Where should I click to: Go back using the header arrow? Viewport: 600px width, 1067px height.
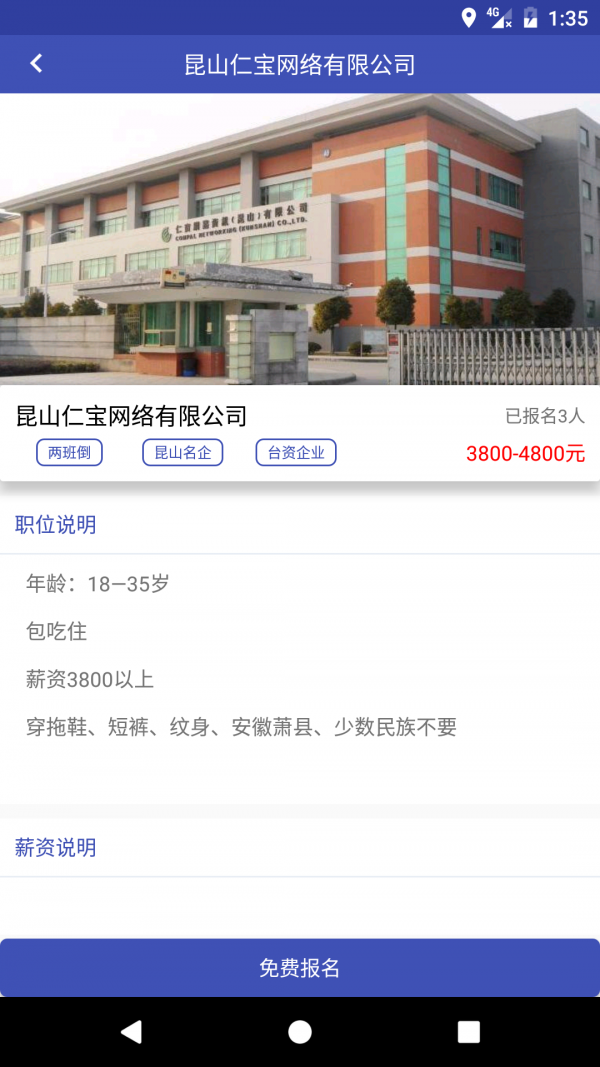[x=36, y=64]
